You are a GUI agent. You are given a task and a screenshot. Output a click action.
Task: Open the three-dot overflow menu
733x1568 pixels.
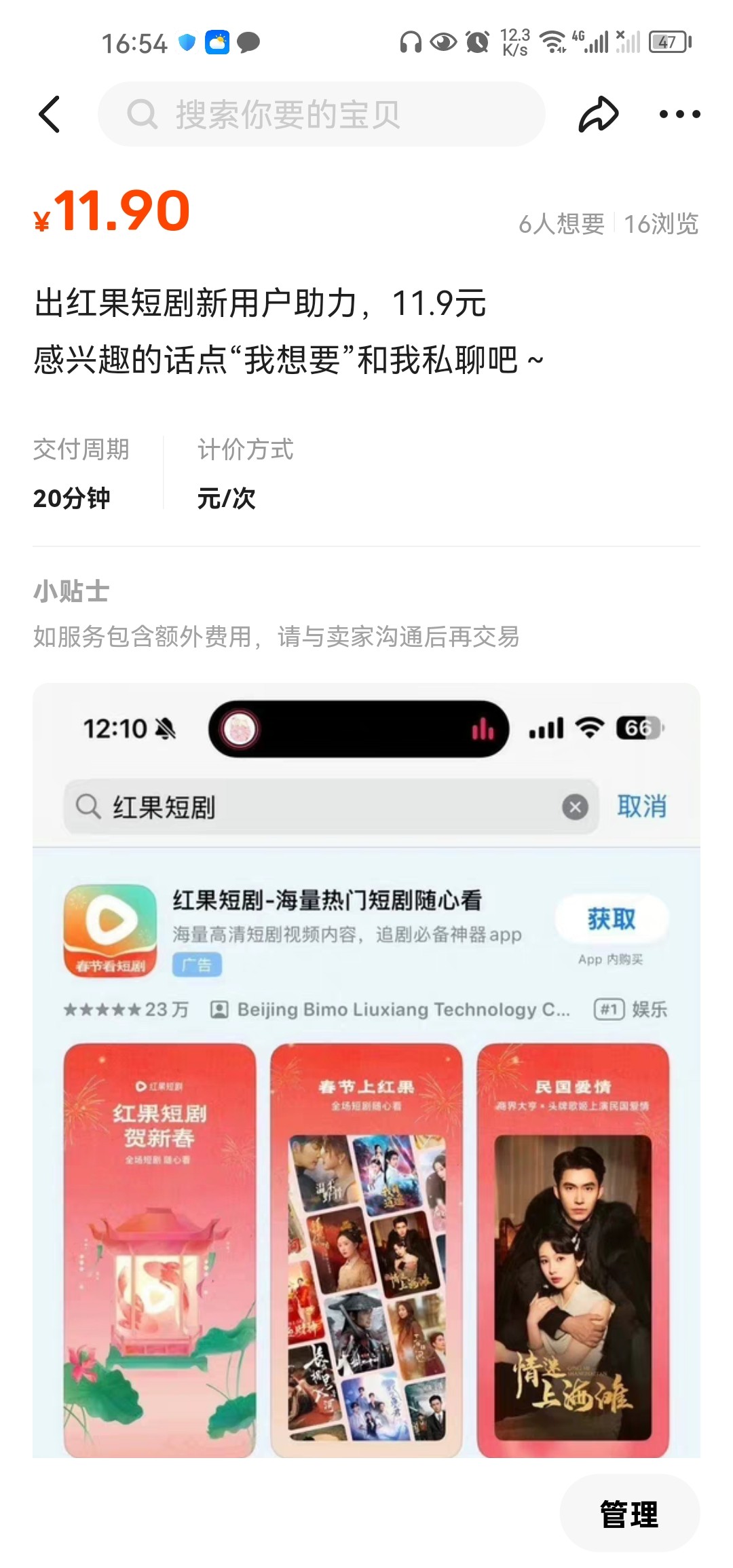click(679, 114)
